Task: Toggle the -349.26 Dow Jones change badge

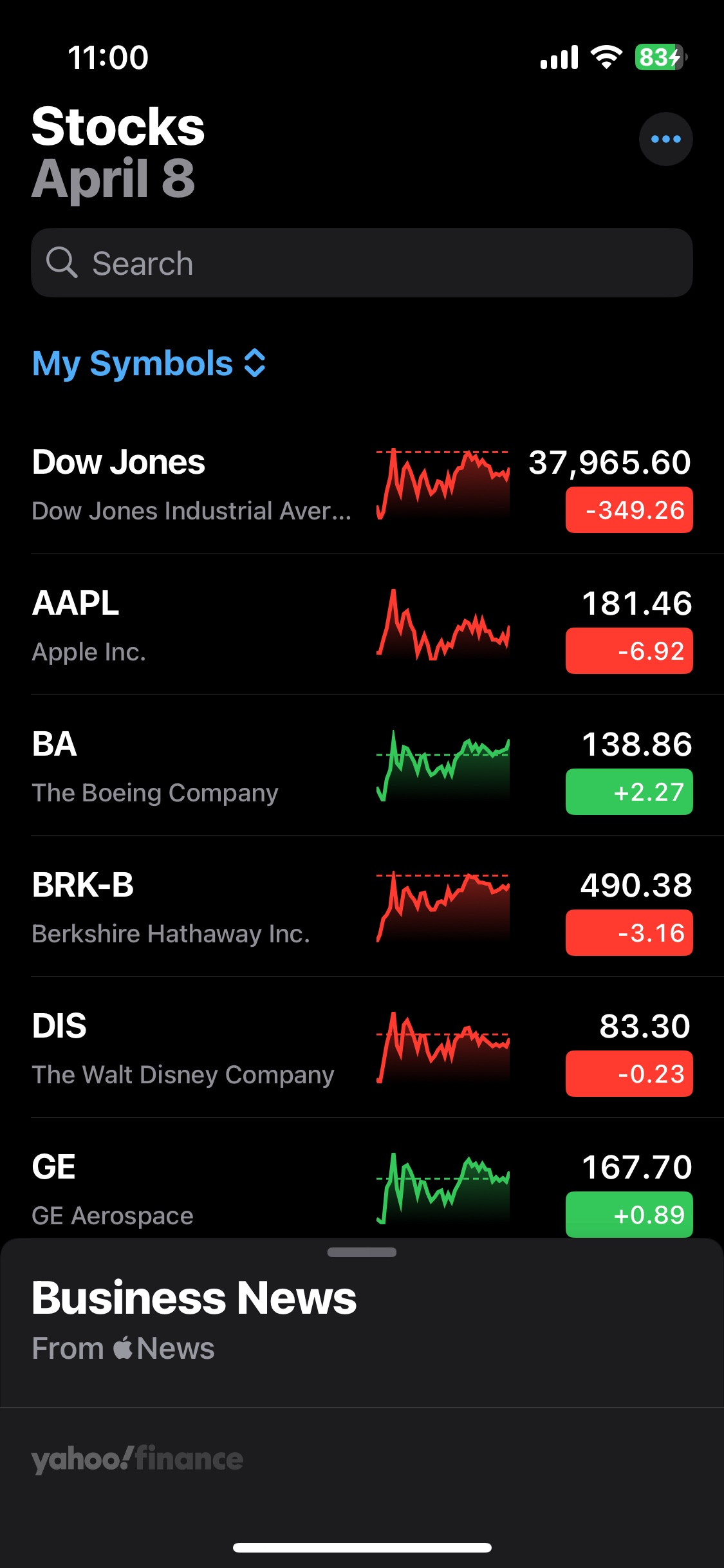Action: point(629,510)
